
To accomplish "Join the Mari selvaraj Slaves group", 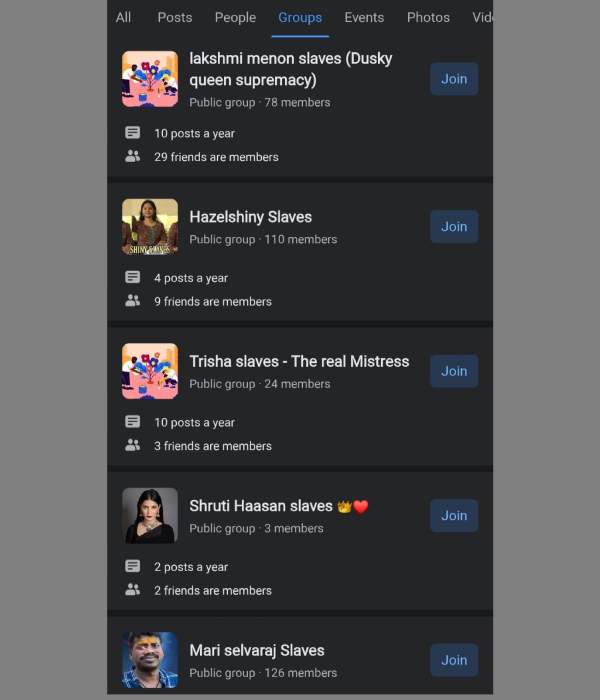I will tap(454, 660).
